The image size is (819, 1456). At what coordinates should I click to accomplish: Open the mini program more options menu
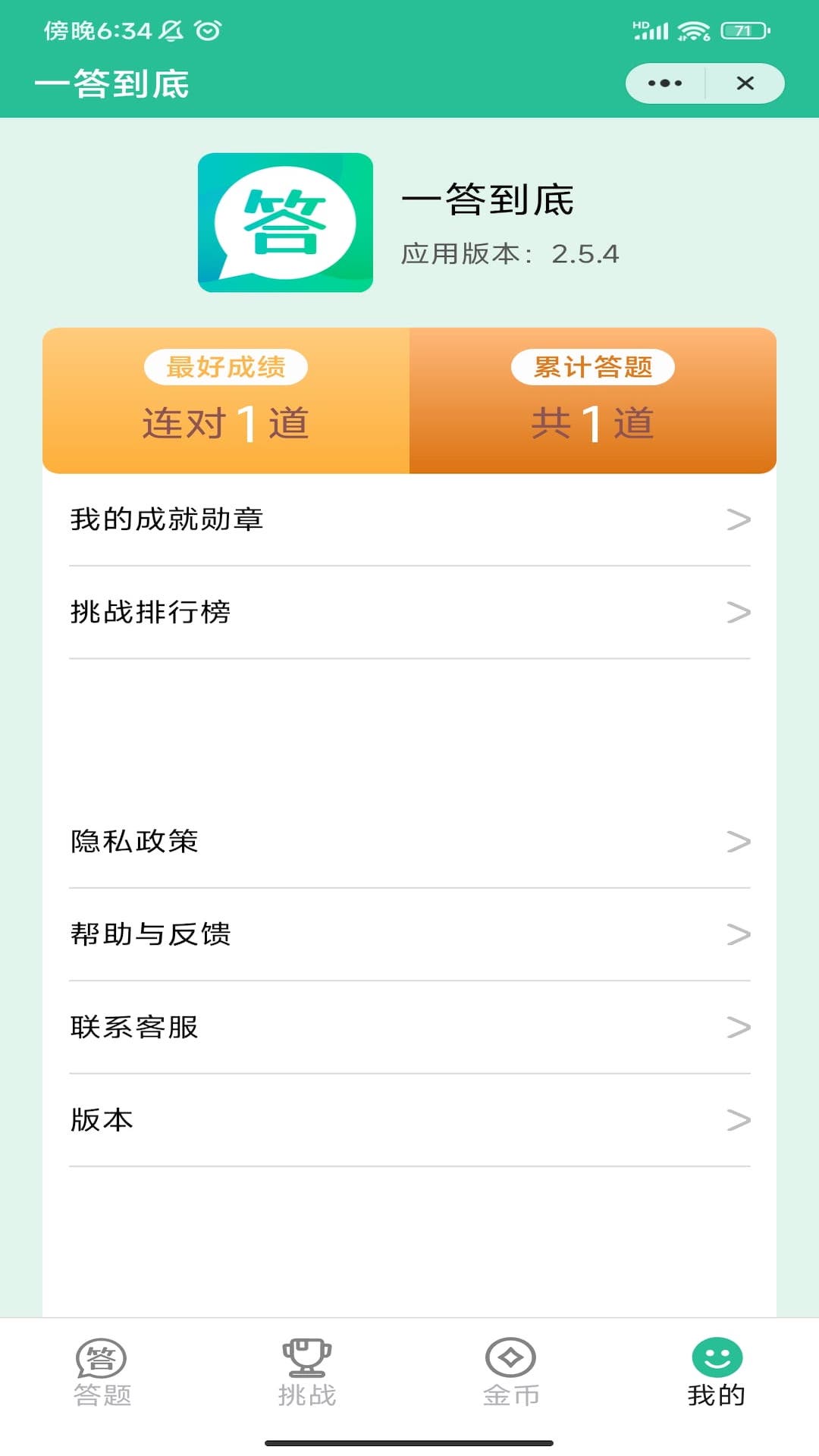(x=663, y=83)
